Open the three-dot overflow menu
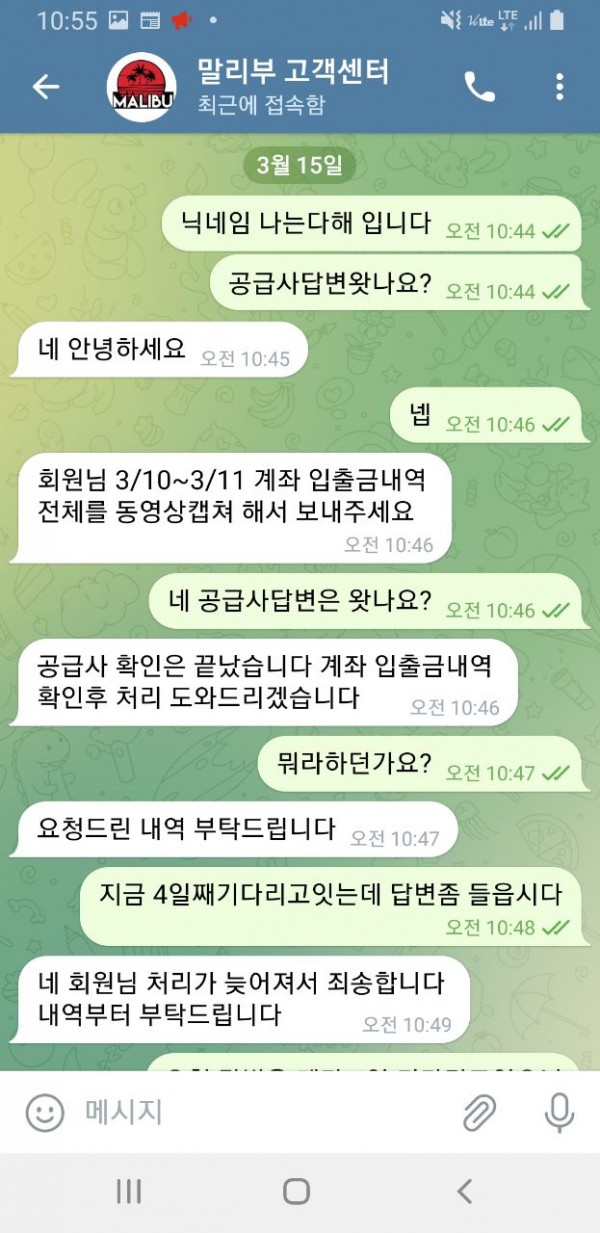600x1233 pixels. [x=559, y=87]
